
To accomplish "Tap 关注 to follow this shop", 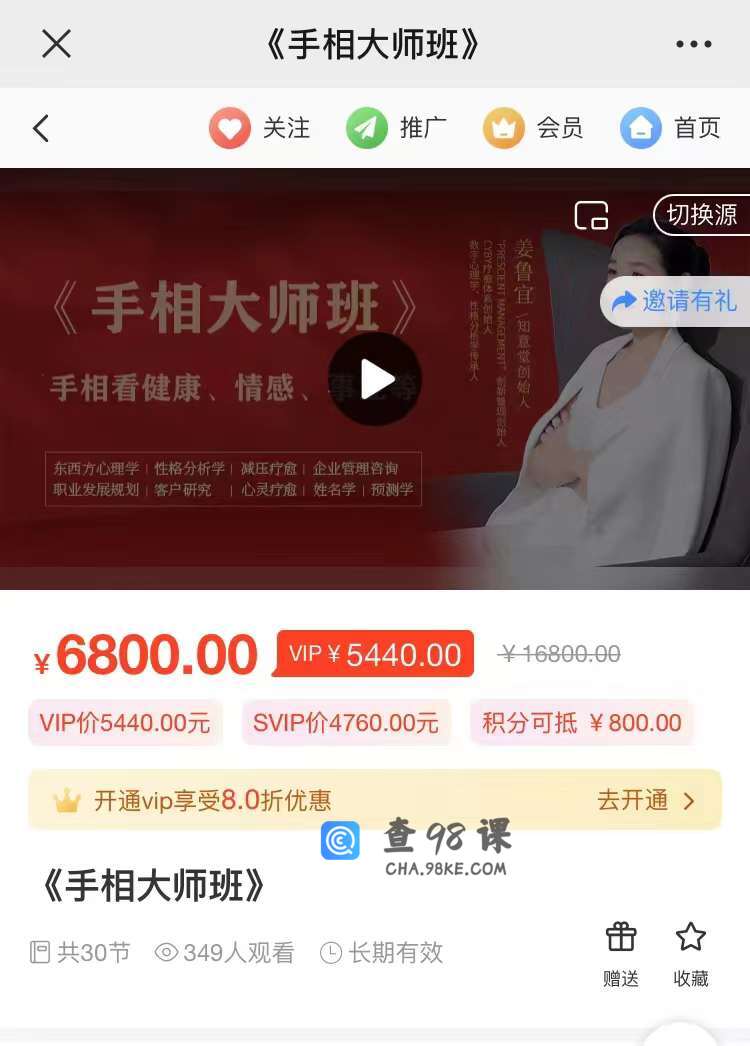I will (260, 128).
